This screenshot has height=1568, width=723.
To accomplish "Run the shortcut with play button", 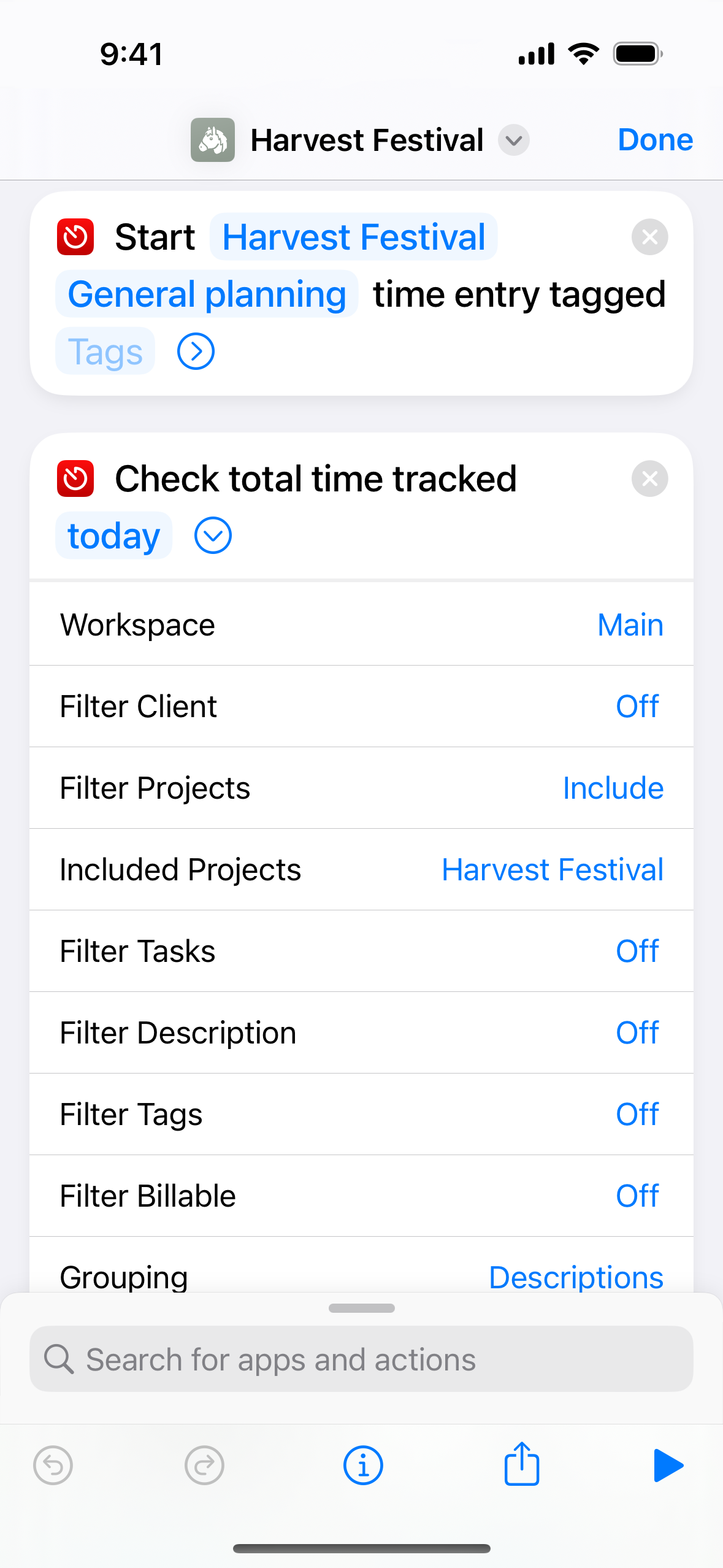I will pyautogui.click(x=667, y=1466).
